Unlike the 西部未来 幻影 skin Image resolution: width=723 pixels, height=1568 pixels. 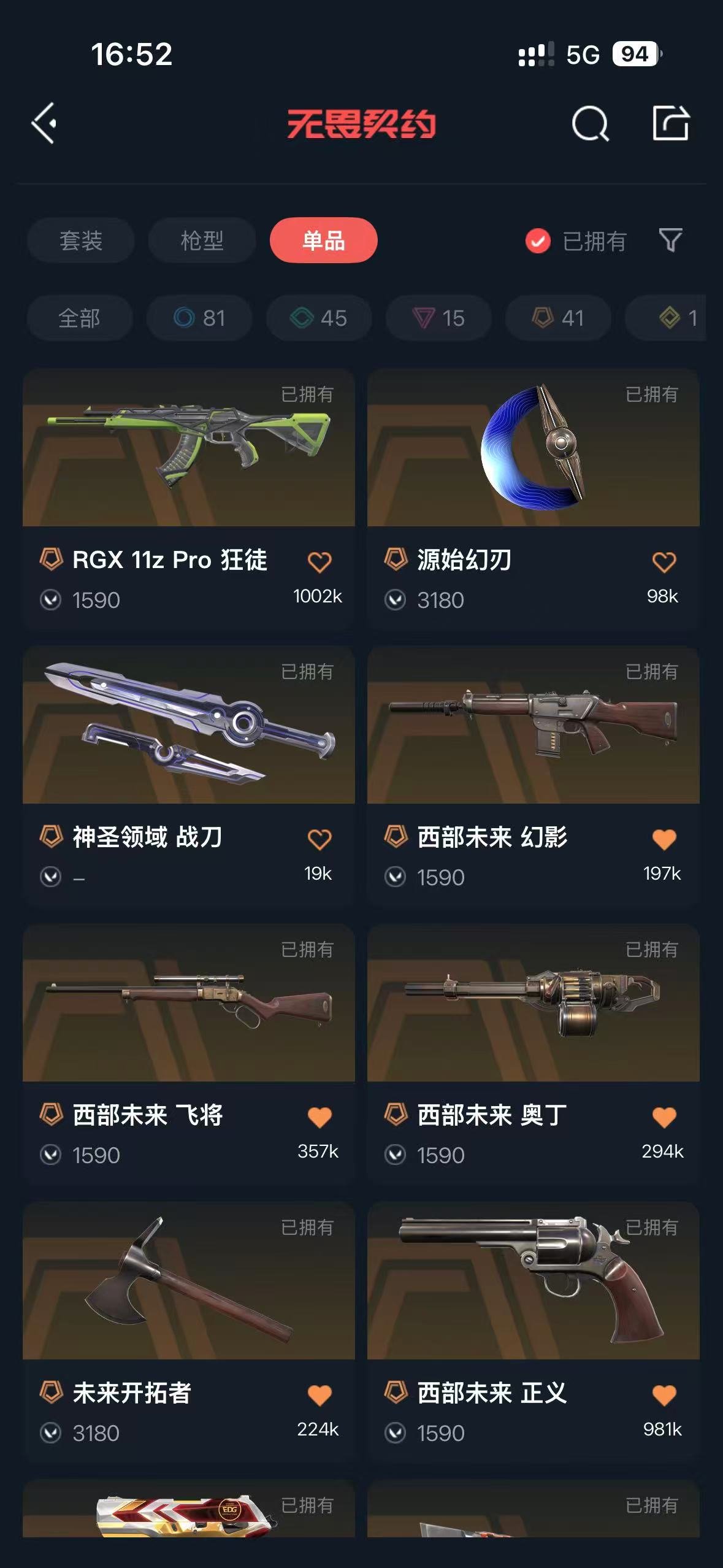[664, 839]
